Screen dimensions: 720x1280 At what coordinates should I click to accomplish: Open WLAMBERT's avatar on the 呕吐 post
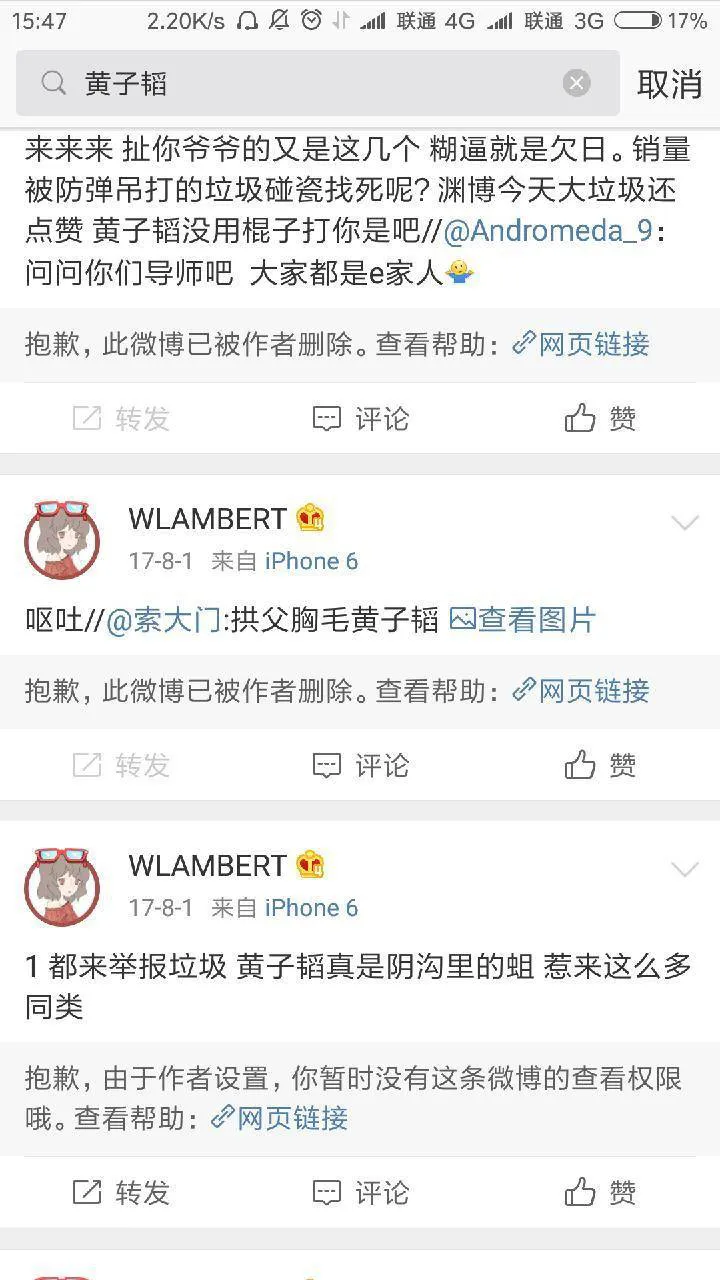61,539
